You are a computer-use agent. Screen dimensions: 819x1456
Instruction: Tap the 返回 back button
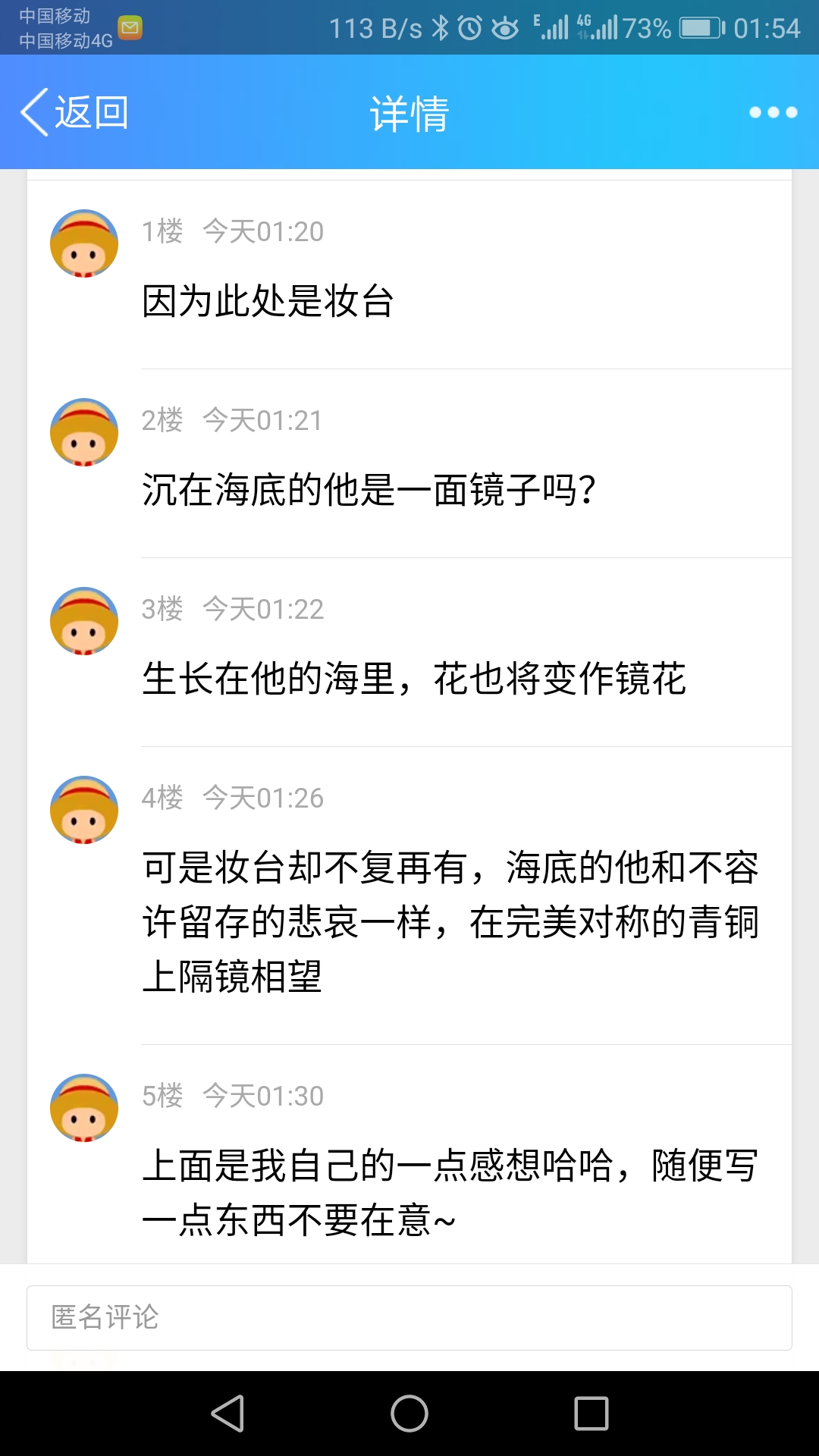tap(74, 112)
